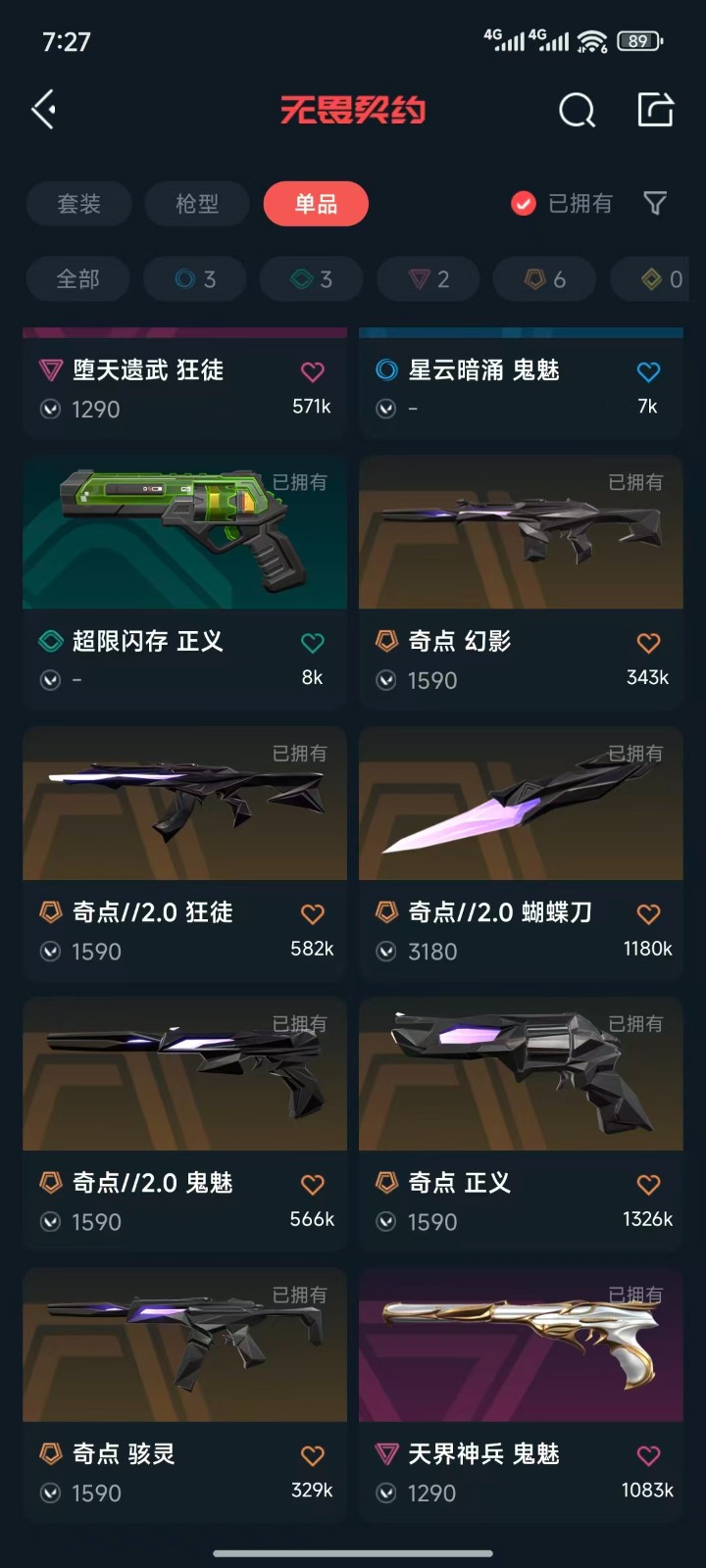The height and width of the screenshot is (1568, 706).
Task: Open the funnel filter icon
Action: coord(655,204)
